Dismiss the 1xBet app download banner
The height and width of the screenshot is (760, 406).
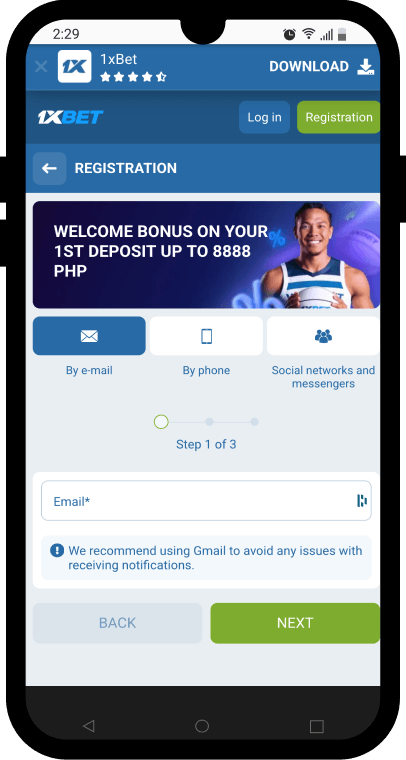point(41,66)
